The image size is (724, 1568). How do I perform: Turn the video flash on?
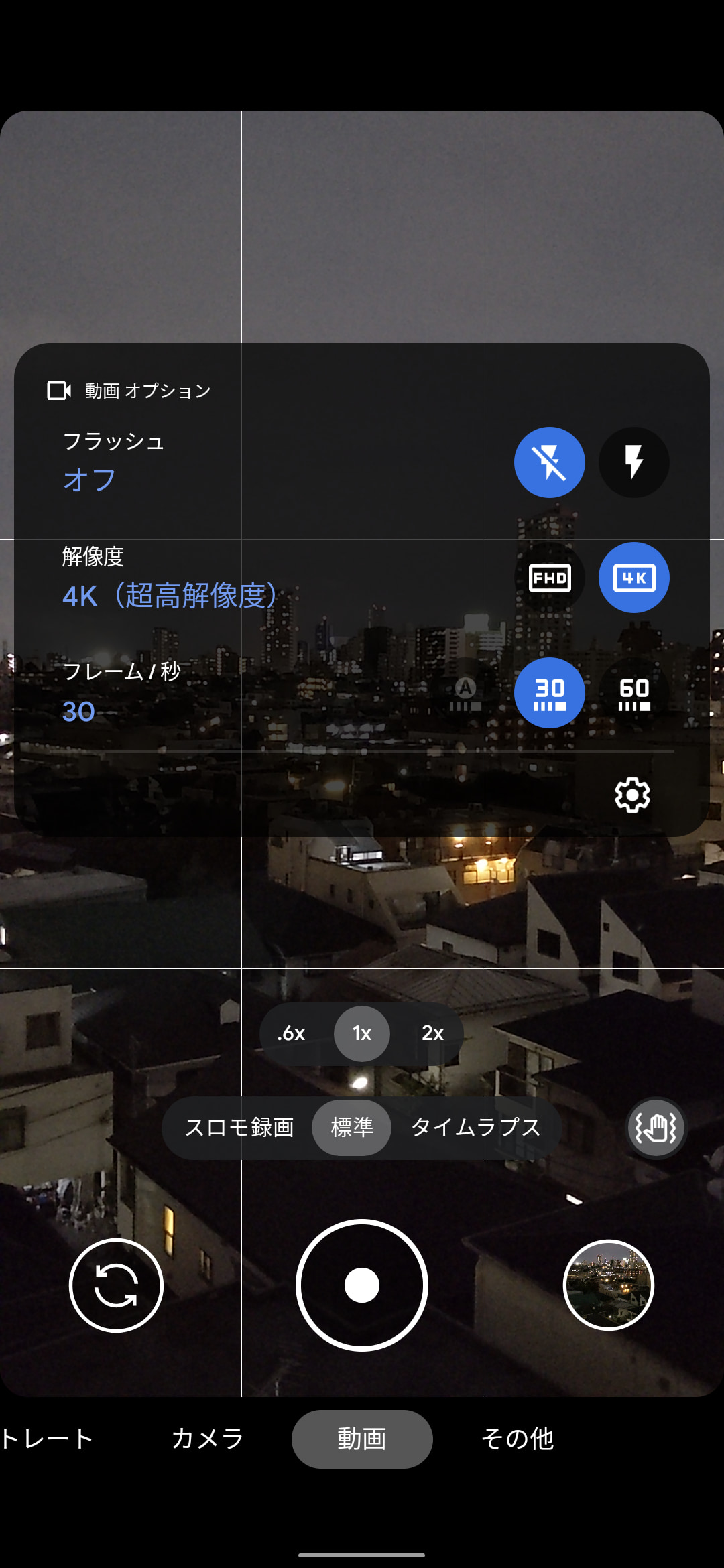click(x=633, y=462)
